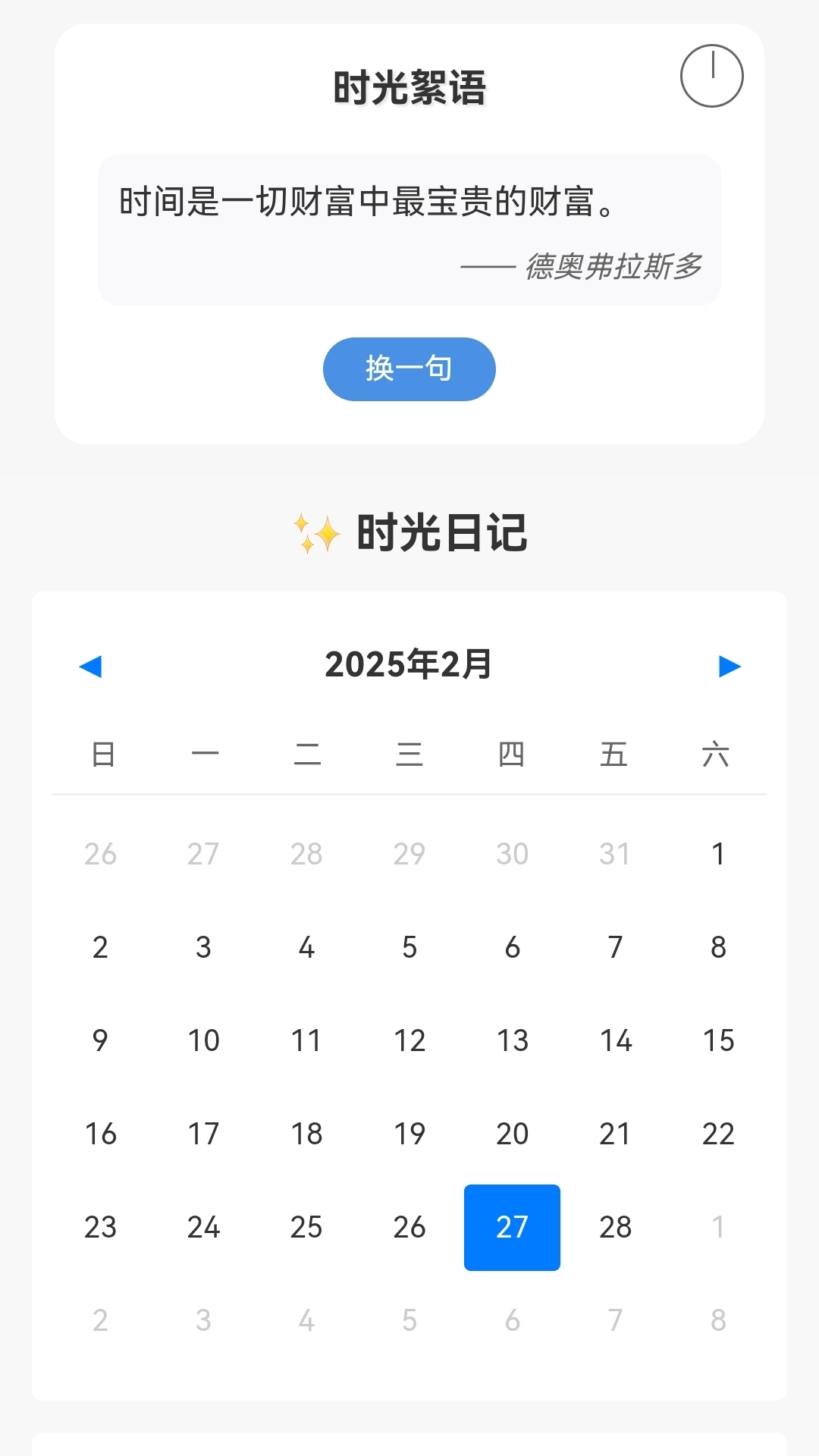
Task: Select the quote text about time and wealth
Action: [x=367, y=201]
